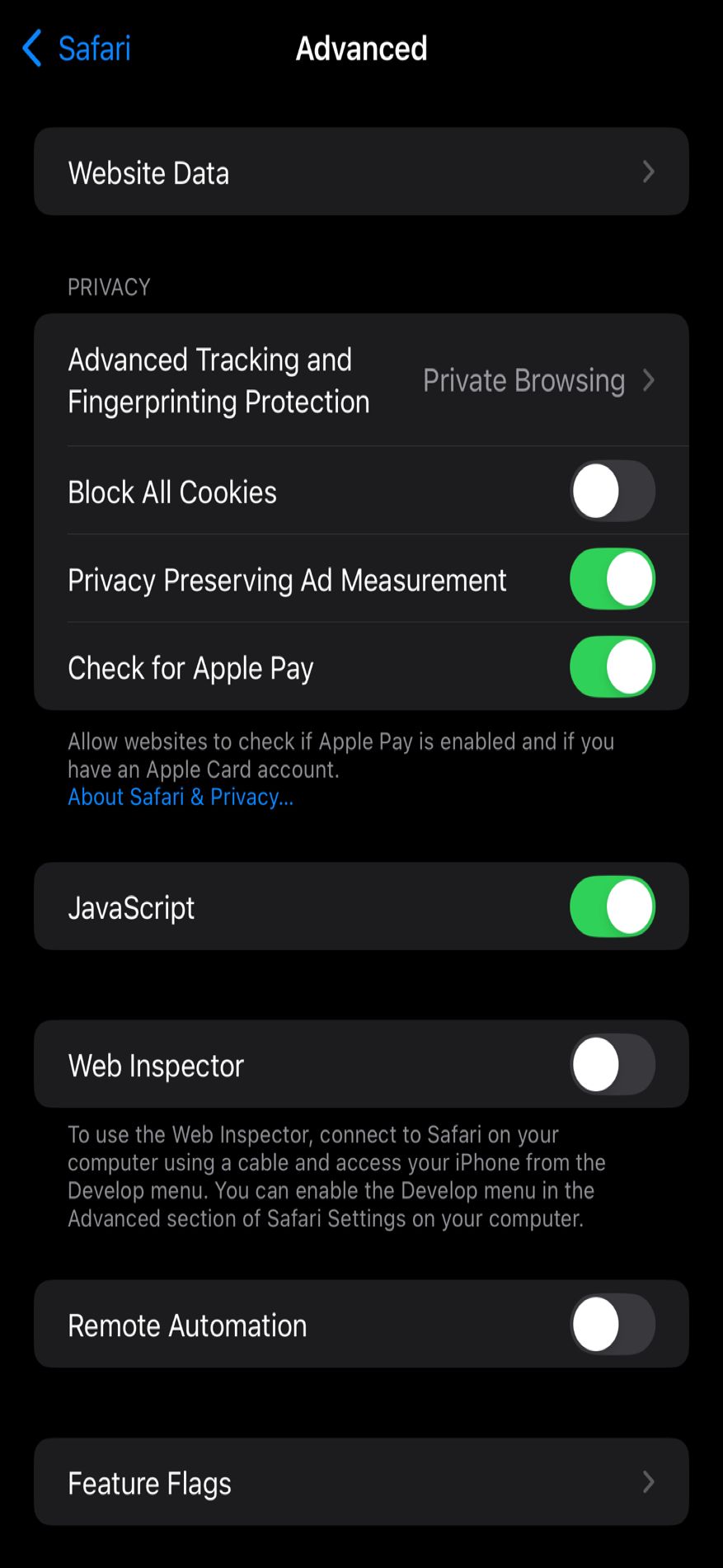Open the About Safari & Privacy link

[x=181, y=797]
